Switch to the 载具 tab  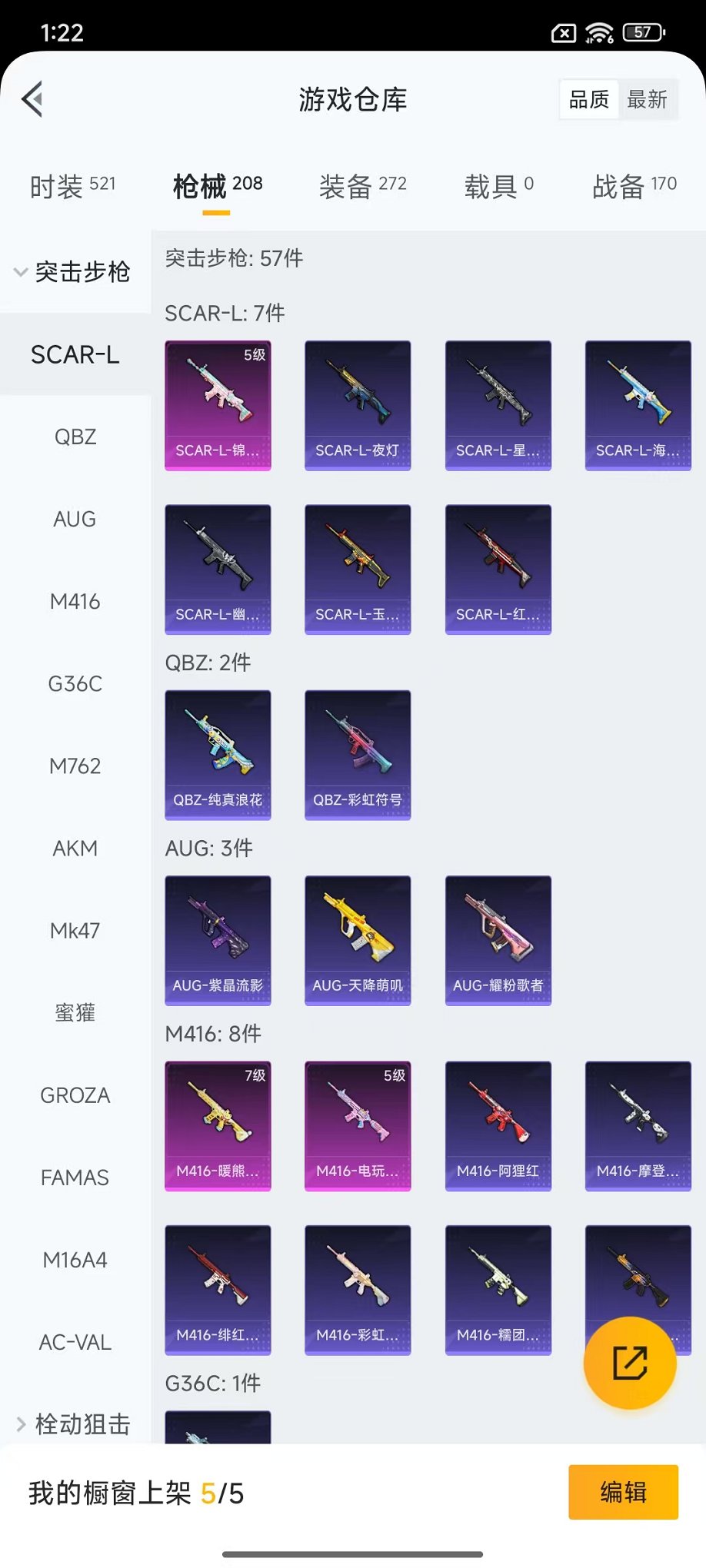point(498,185)
